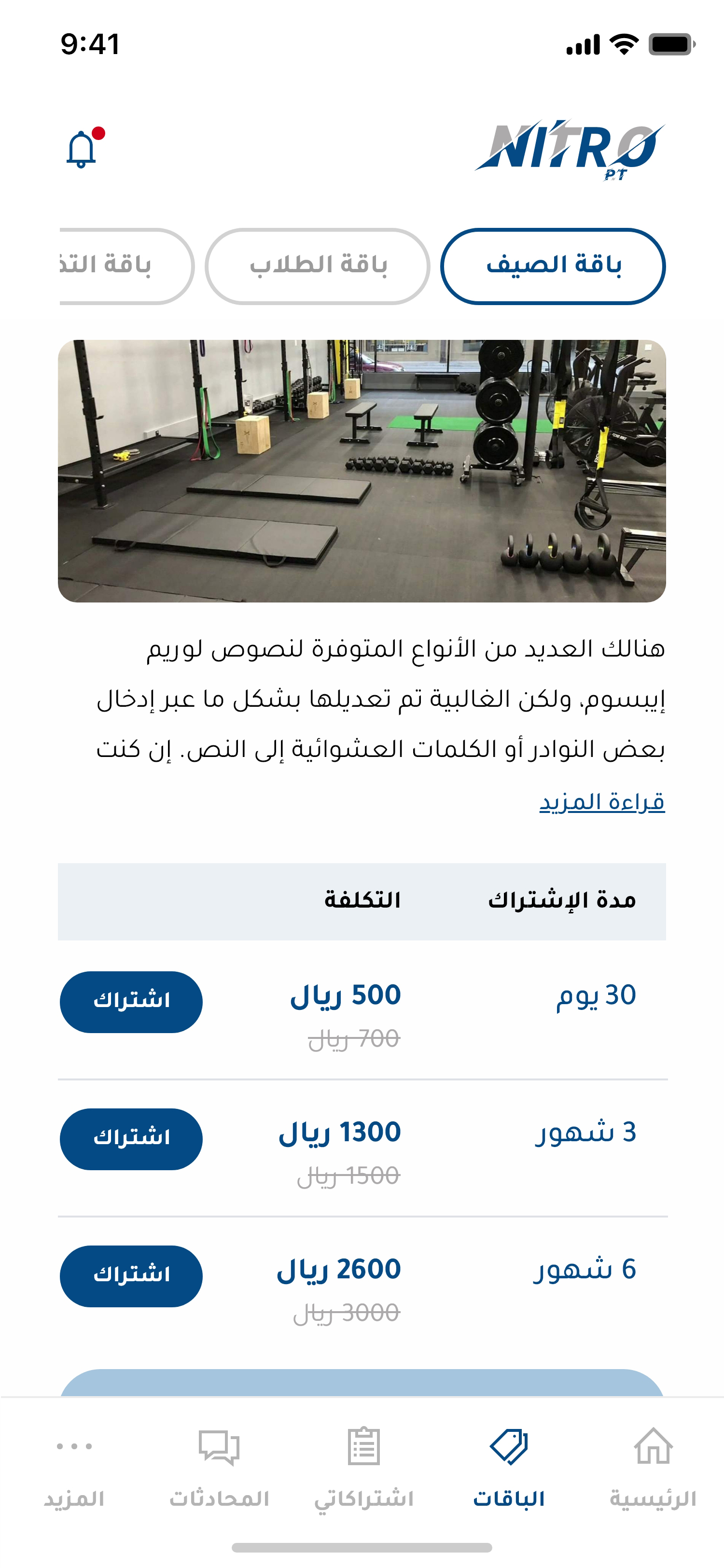Select the باقة الصيف package chip
724x1568 pixels.
[553, 266]
